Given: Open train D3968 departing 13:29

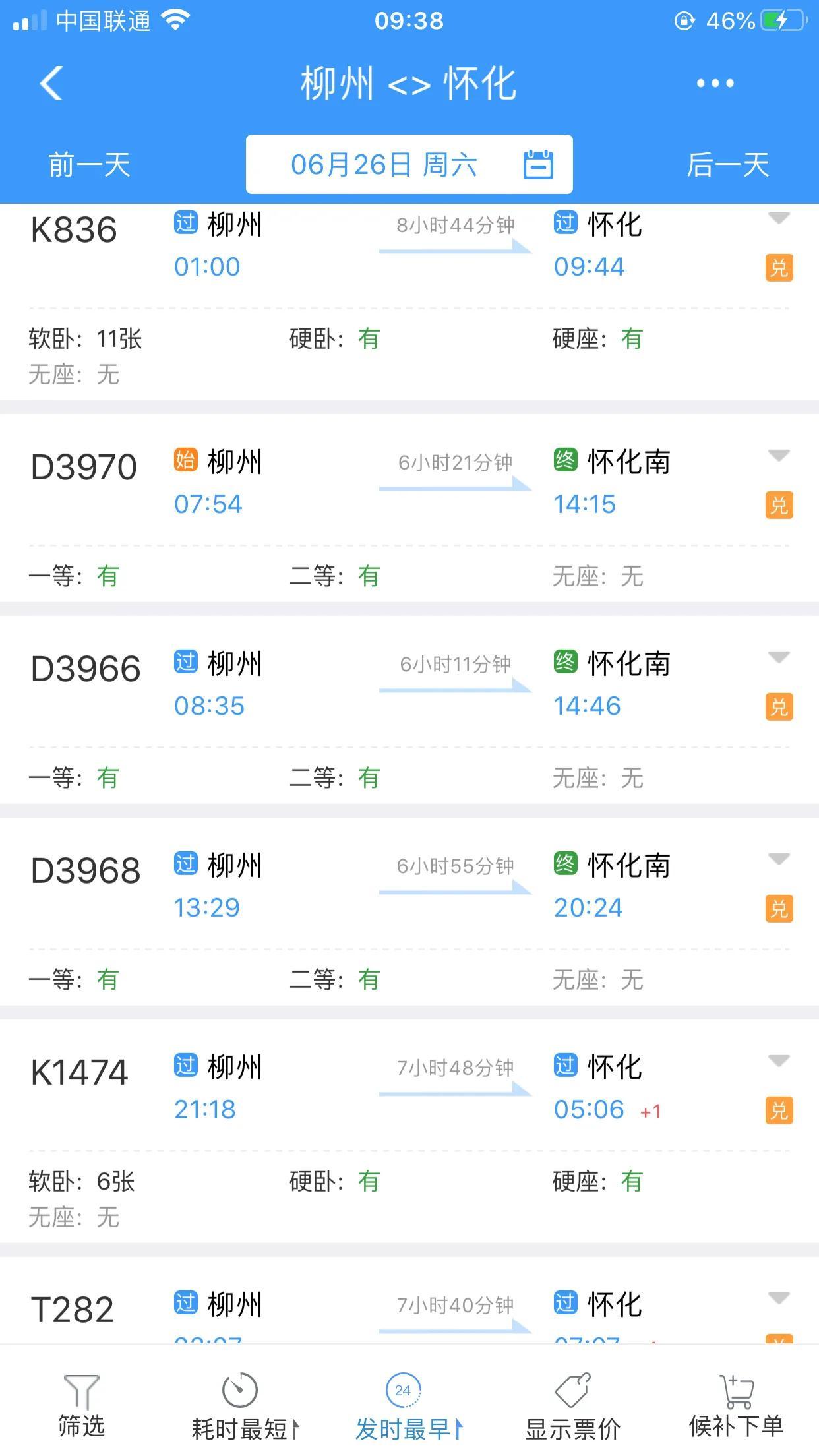Looking at the screenshot, I should (x=409, y=911).
